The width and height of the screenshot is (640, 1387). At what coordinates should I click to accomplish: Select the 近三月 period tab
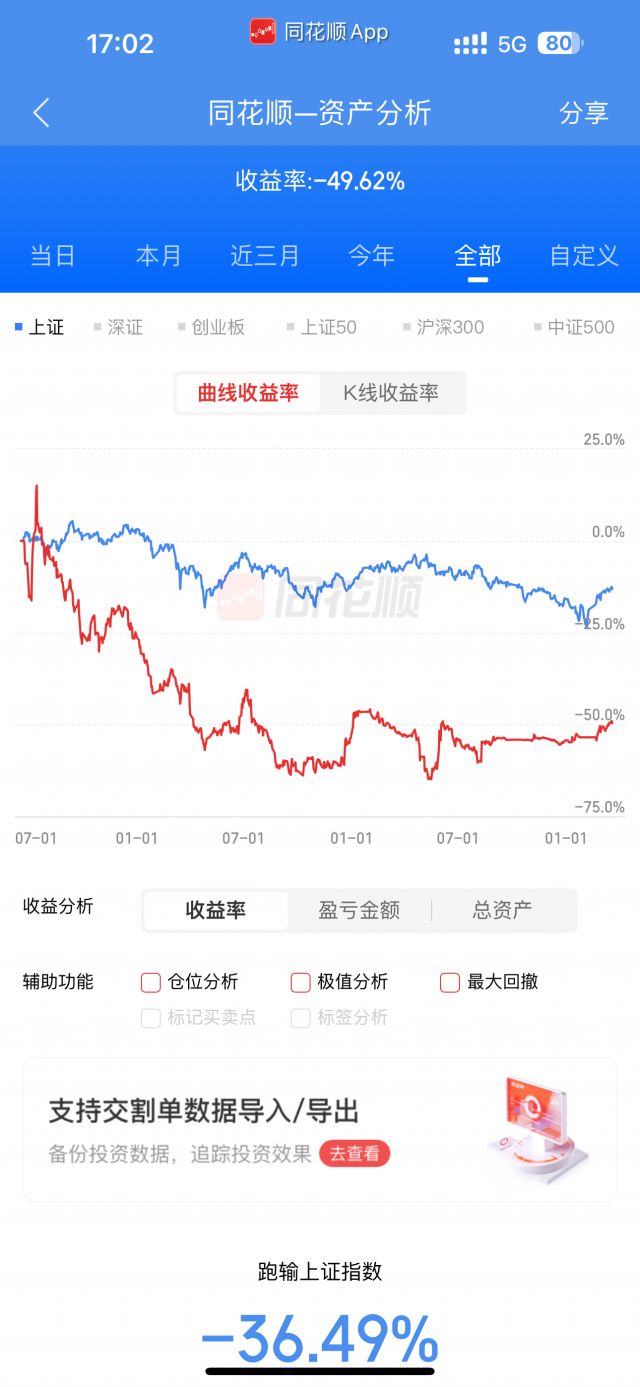pyautogui.click(x=265, y=256)
